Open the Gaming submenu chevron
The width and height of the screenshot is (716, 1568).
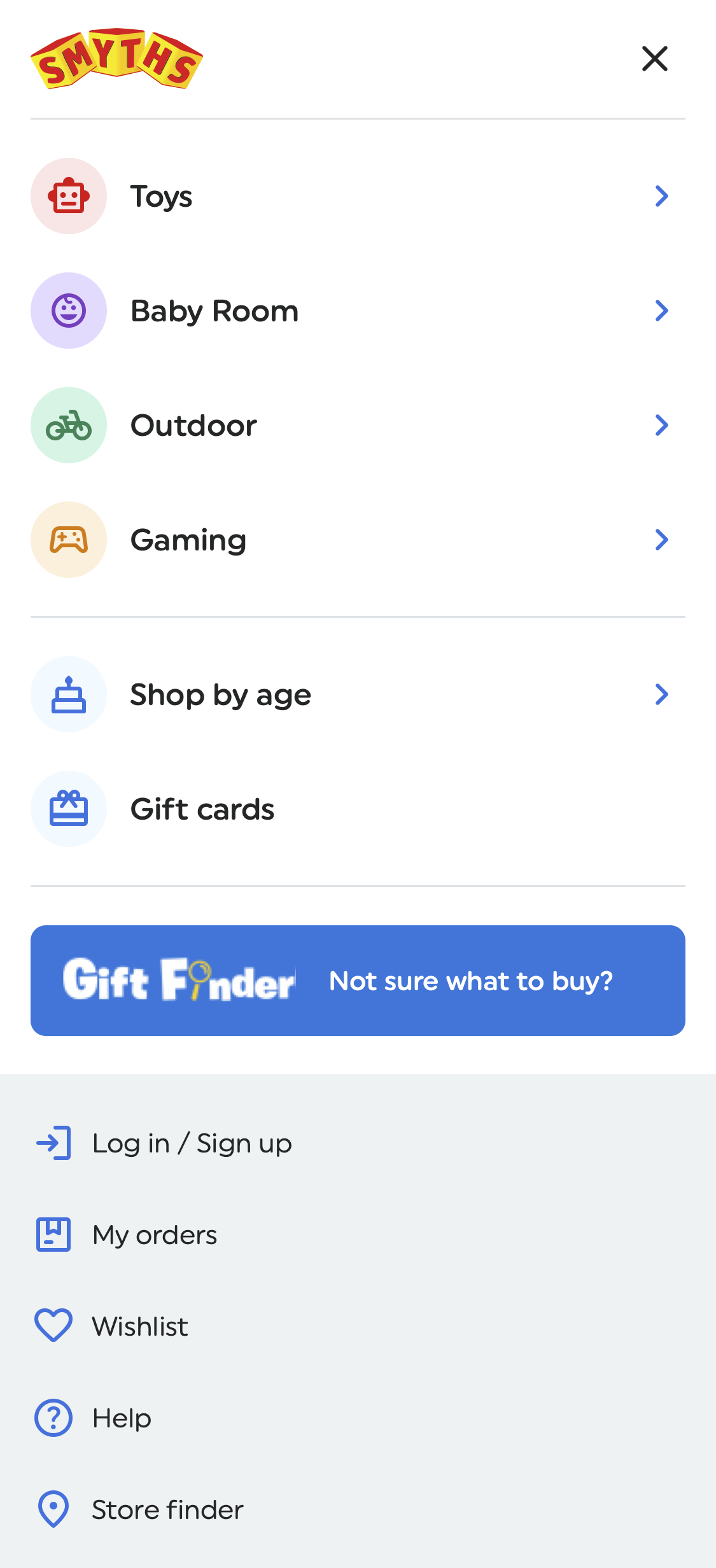(x=662, y=539)
